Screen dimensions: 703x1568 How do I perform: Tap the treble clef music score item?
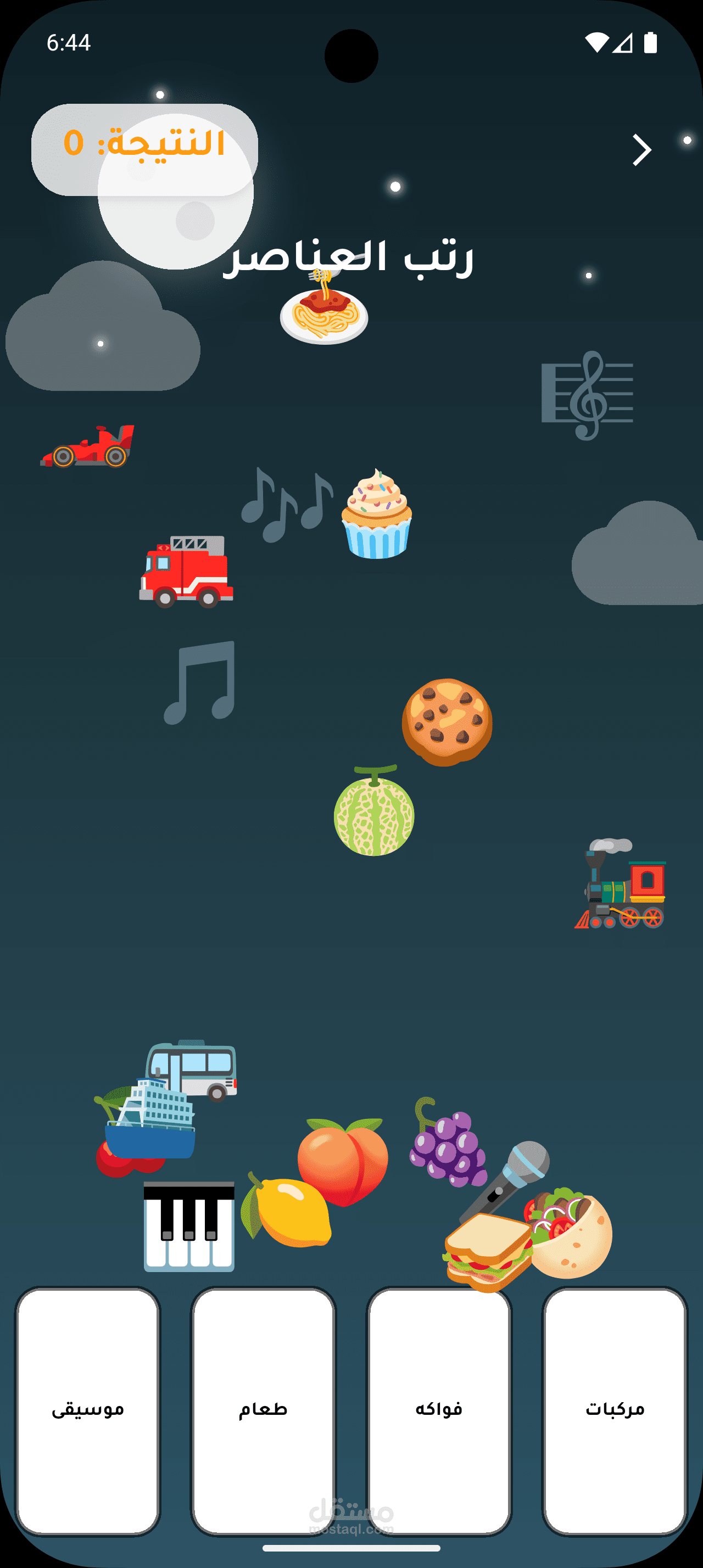[587, 395]
